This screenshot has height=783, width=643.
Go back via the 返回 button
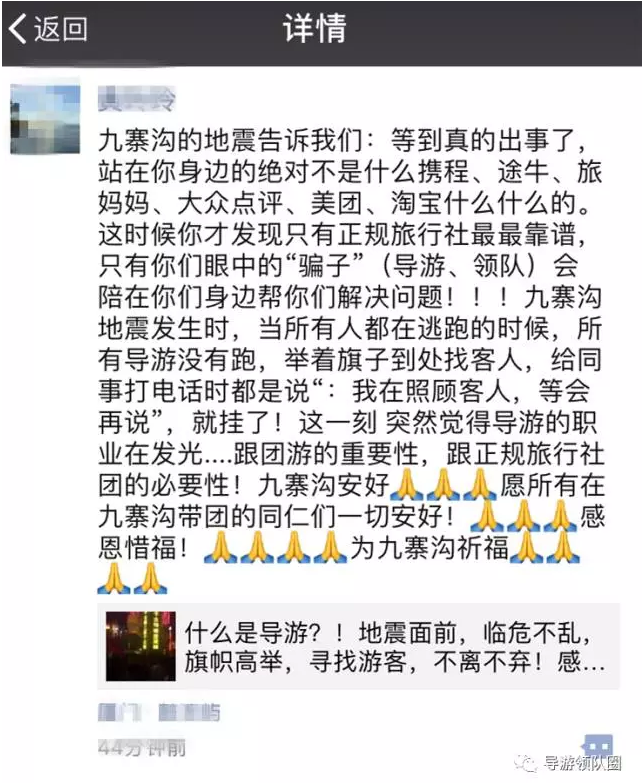click(48, 29)
